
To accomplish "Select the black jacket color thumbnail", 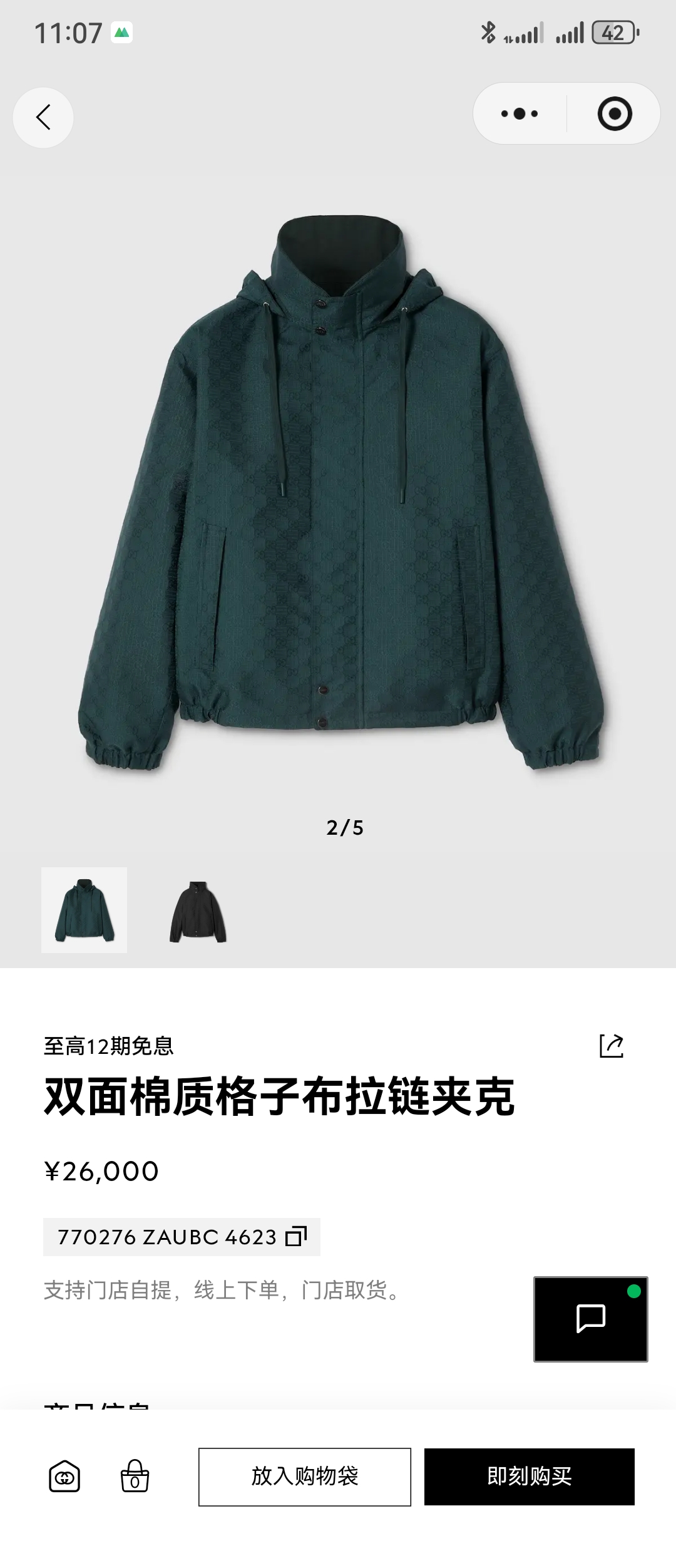I will [x=198, y=910].
